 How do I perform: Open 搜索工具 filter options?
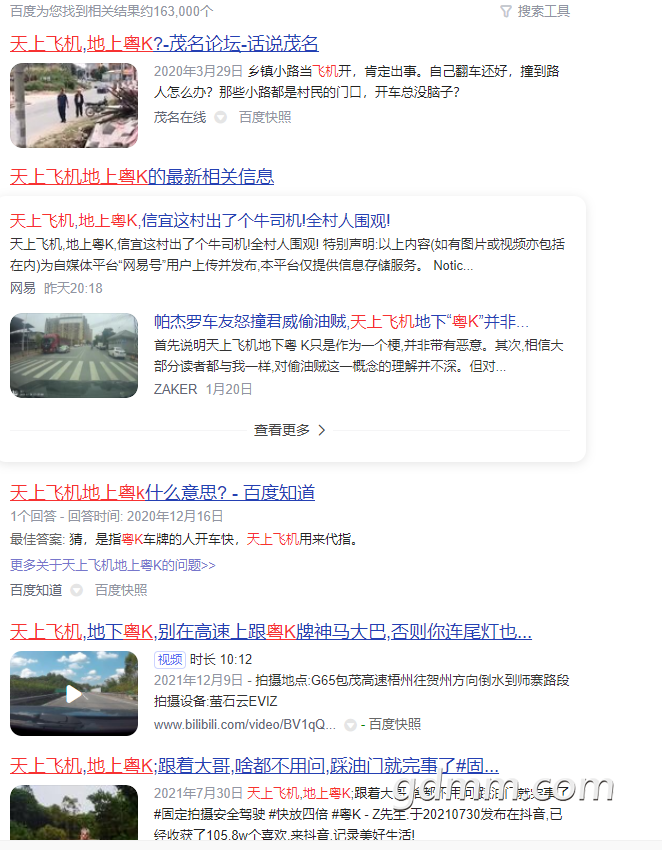click(x=535, y=11)
